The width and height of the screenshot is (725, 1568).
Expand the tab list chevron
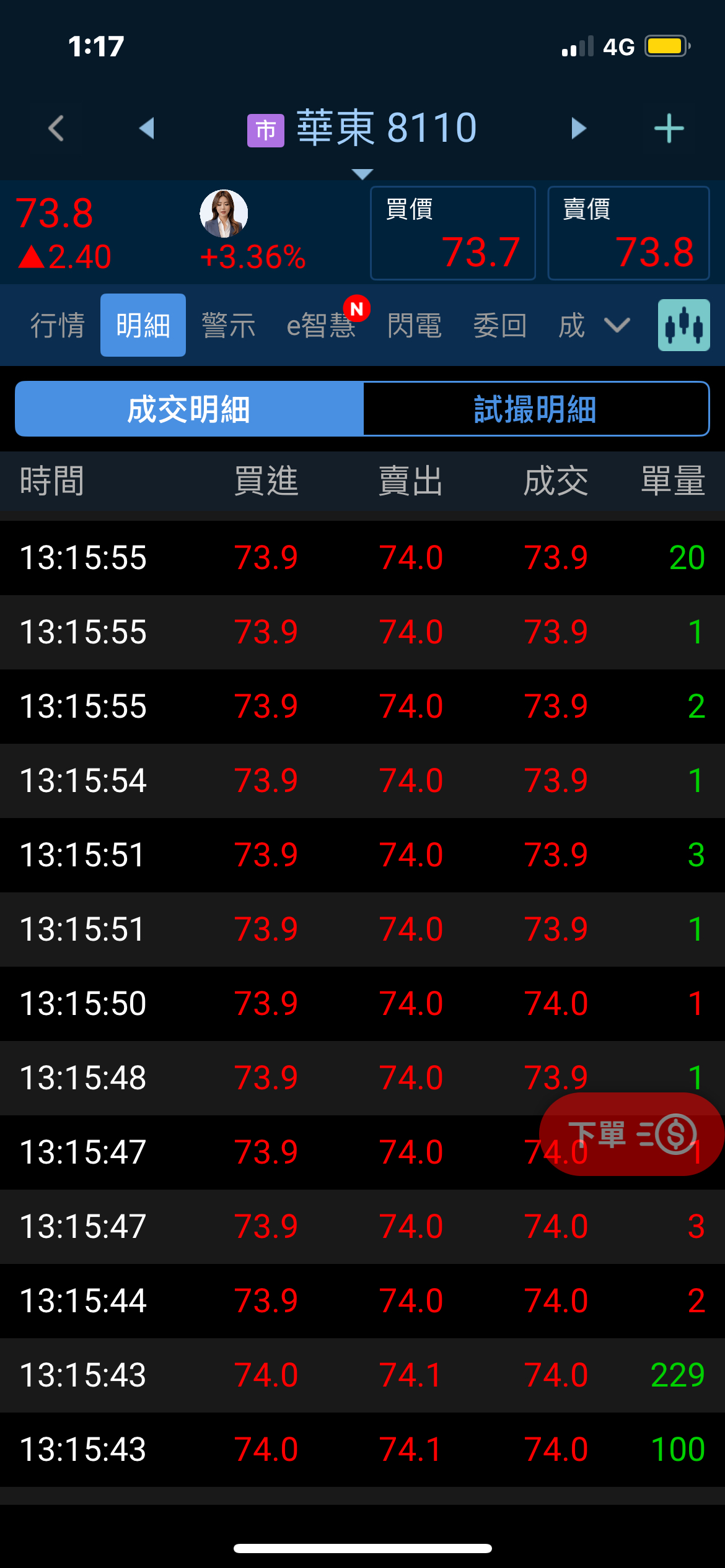[x=617, y=325]
